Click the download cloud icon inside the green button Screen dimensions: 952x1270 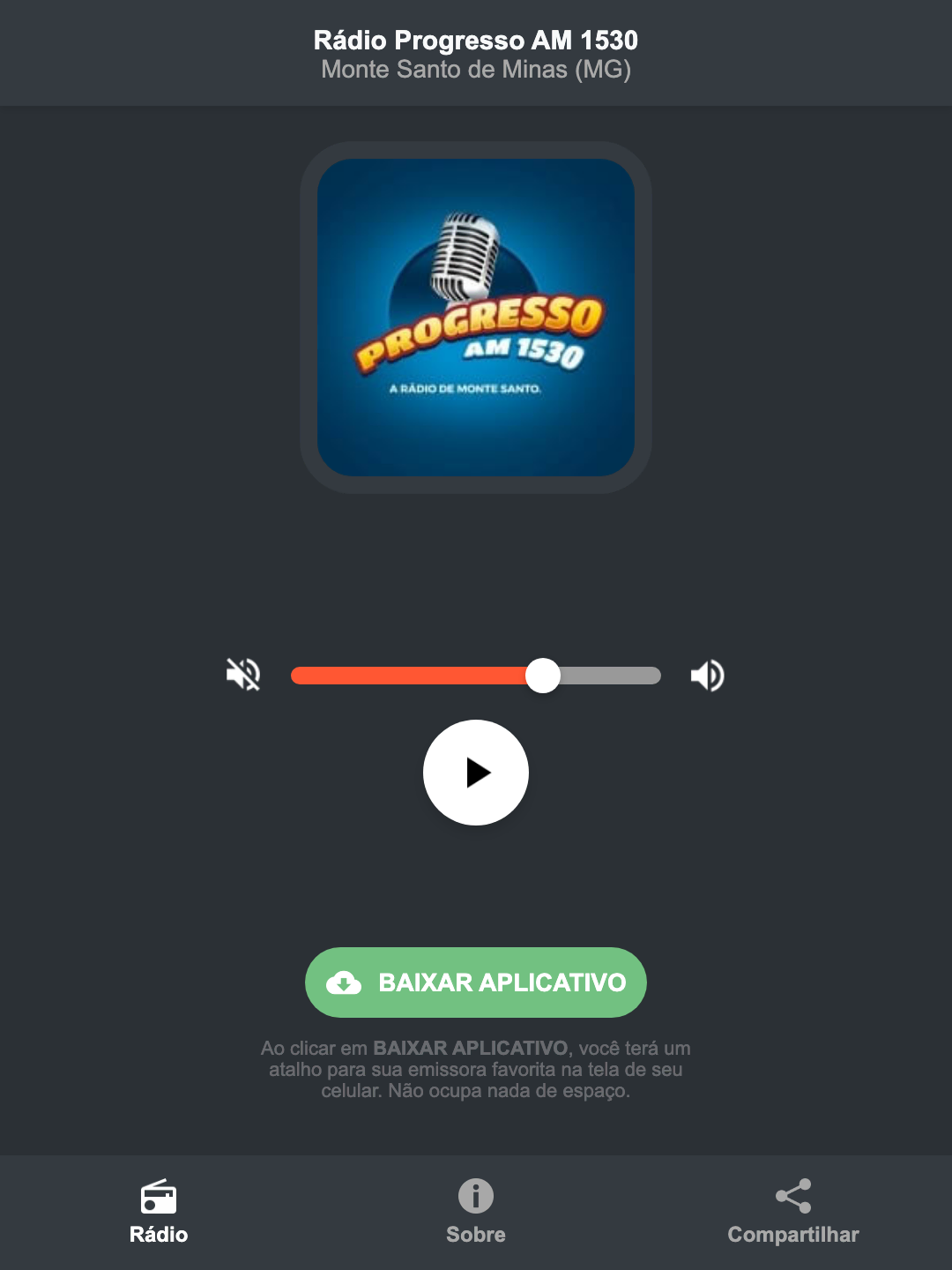pos(346,982)
